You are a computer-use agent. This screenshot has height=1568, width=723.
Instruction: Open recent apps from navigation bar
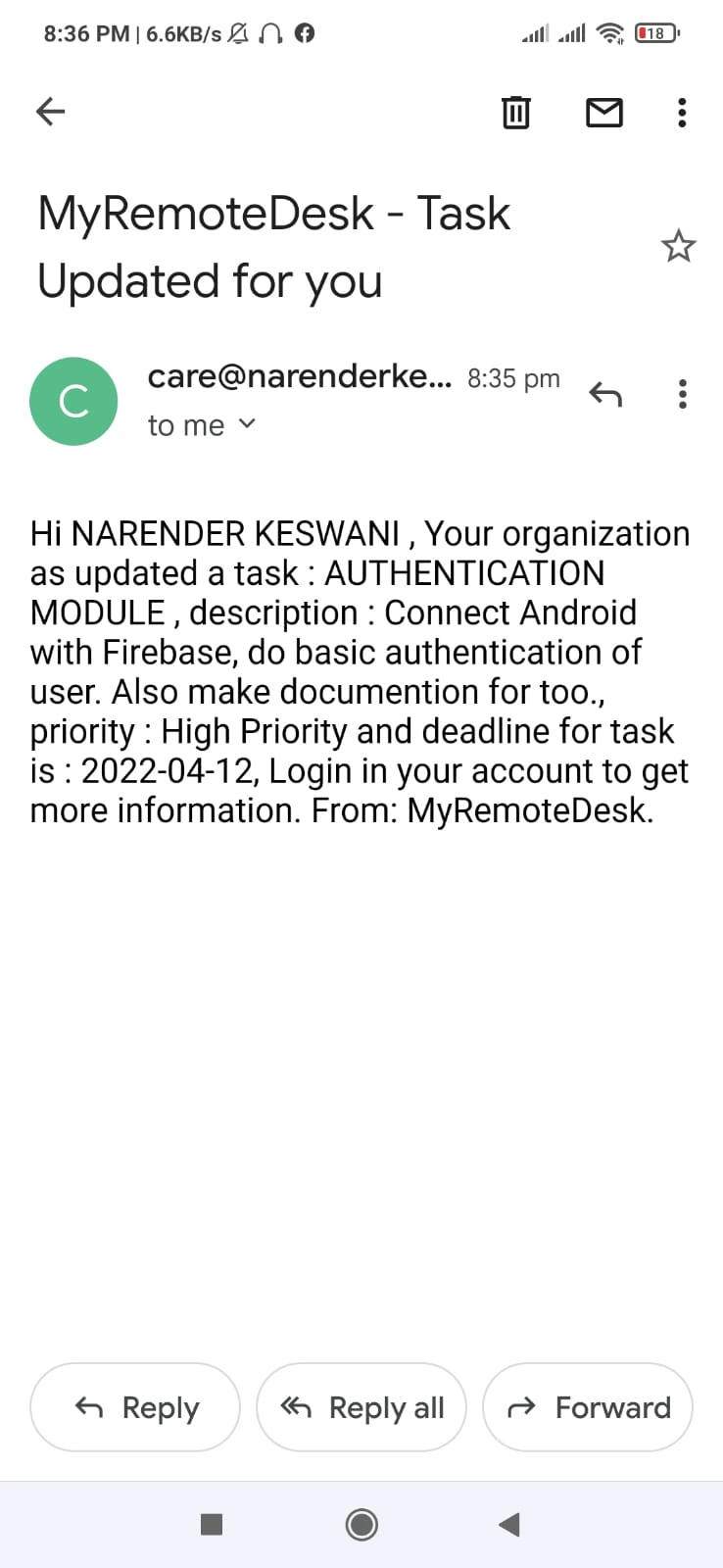click(x=212, y=1524)
